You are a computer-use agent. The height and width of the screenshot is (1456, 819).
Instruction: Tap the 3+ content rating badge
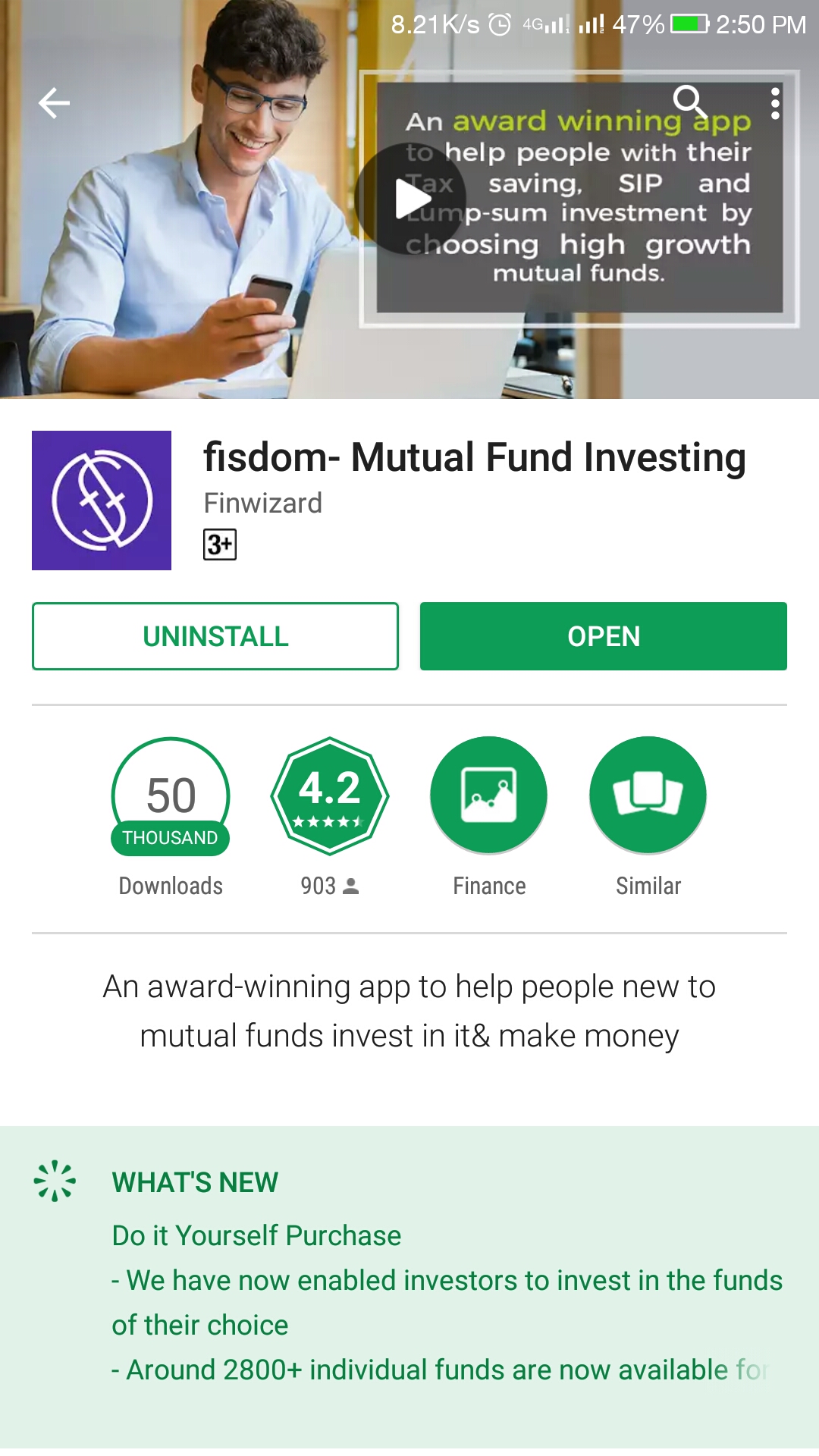(220, 544)
